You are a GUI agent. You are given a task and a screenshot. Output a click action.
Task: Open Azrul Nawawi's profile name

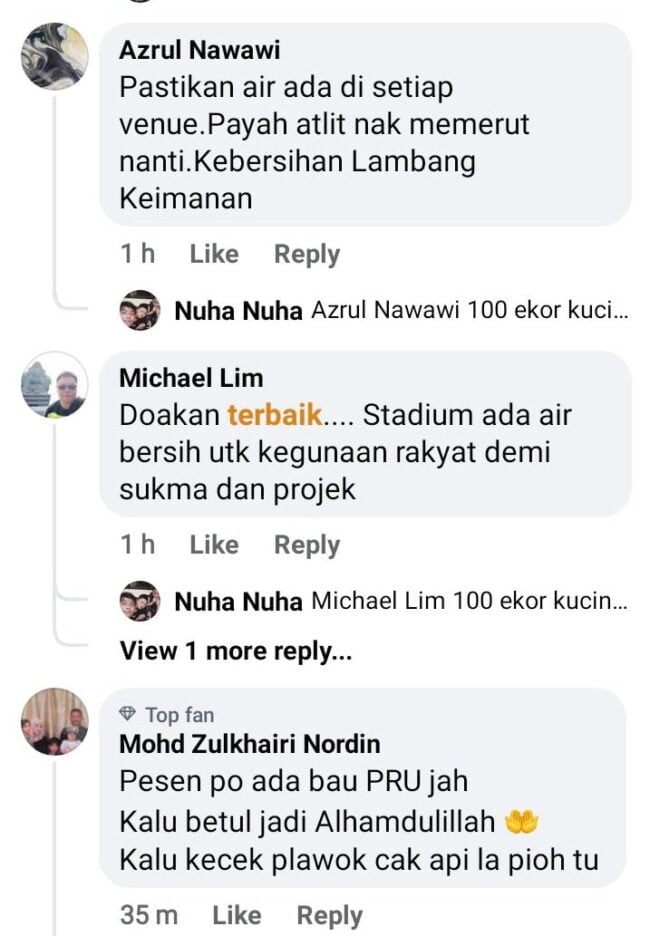[x=199, y=49]
